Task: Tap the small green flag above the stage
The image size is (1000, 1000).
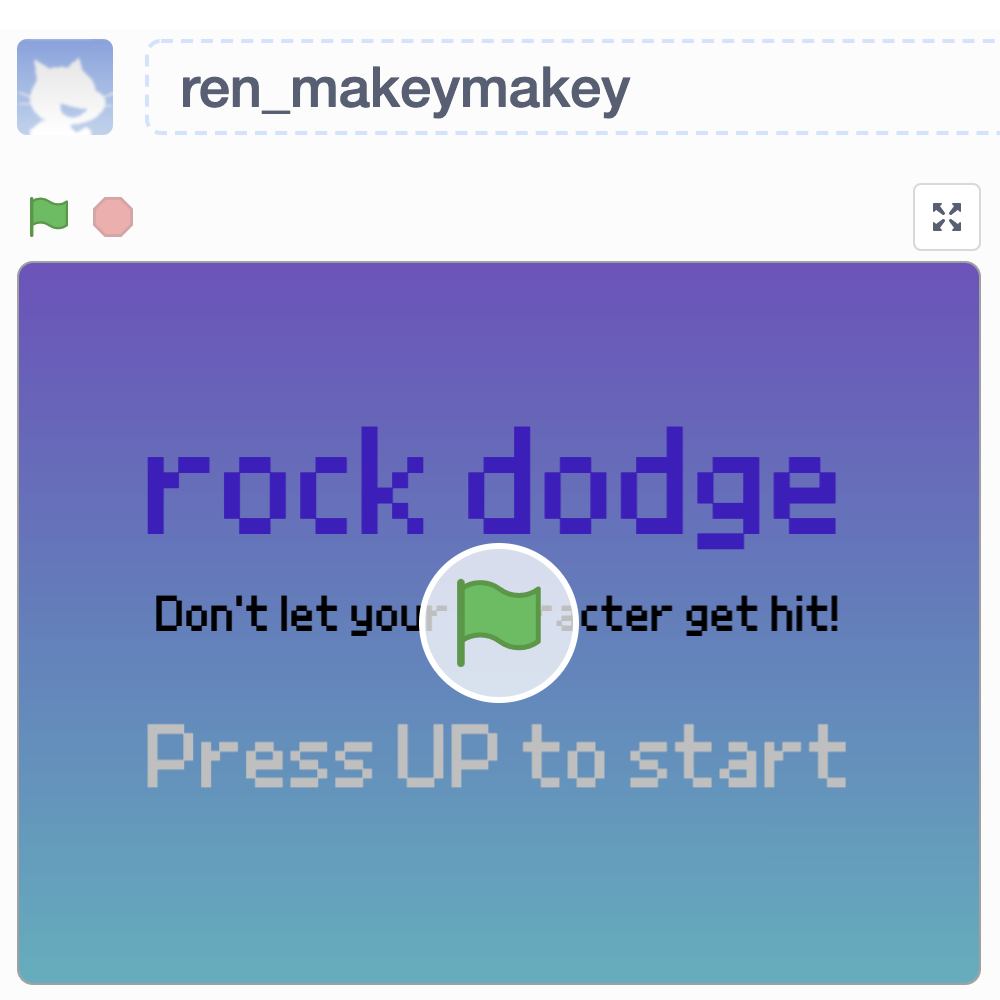Action: [x=49, y=216]
